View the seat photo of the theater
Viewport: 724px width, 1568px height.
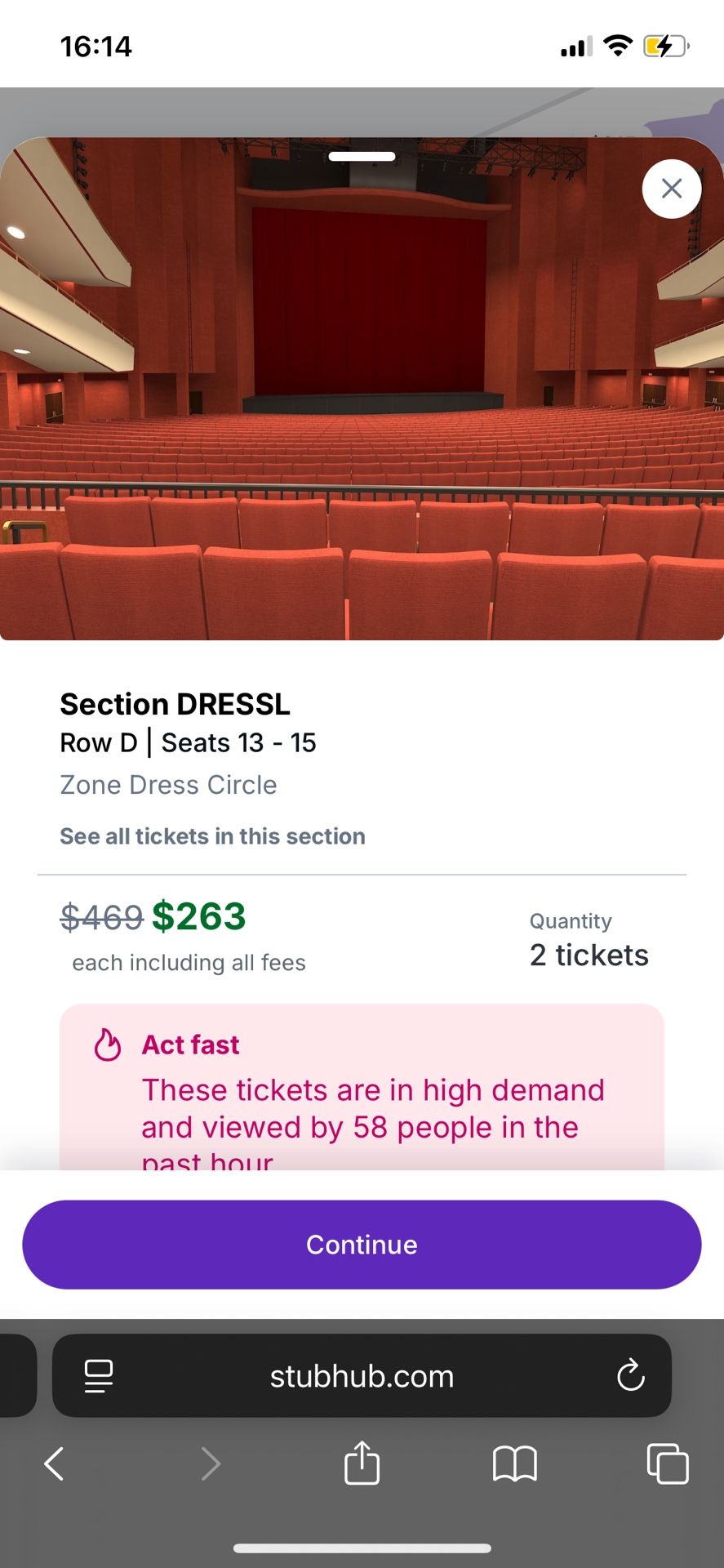tap(362, 384)
